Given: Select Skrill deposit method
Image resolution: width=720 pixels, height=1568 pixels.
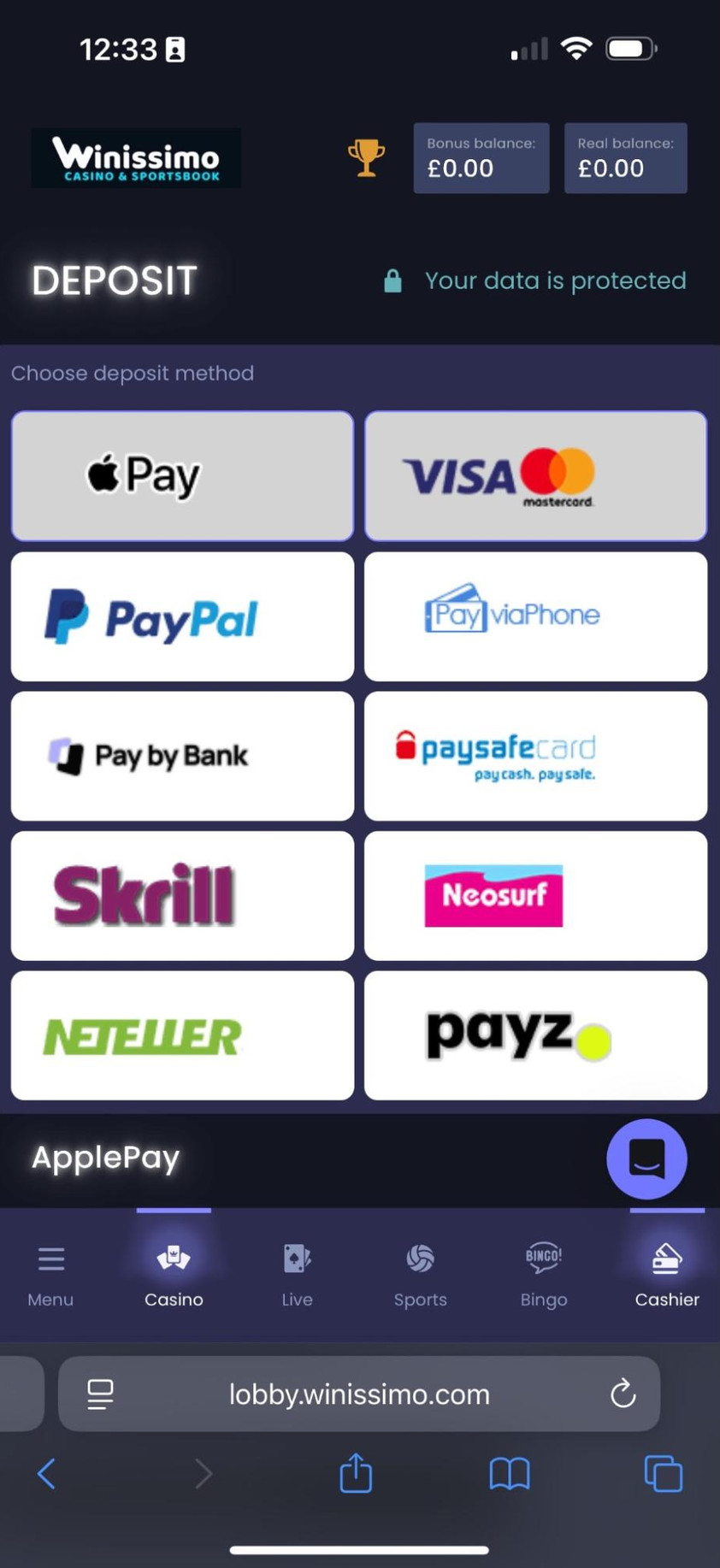Looking at the screenshot, I should (182, 895).
